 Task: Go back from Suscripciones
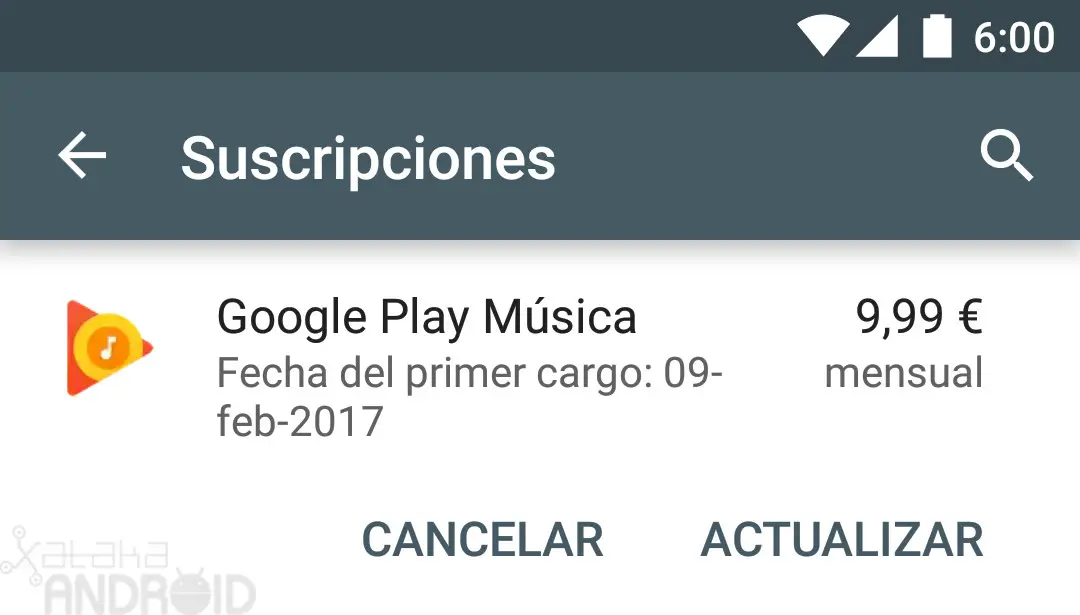pos(82,157)
